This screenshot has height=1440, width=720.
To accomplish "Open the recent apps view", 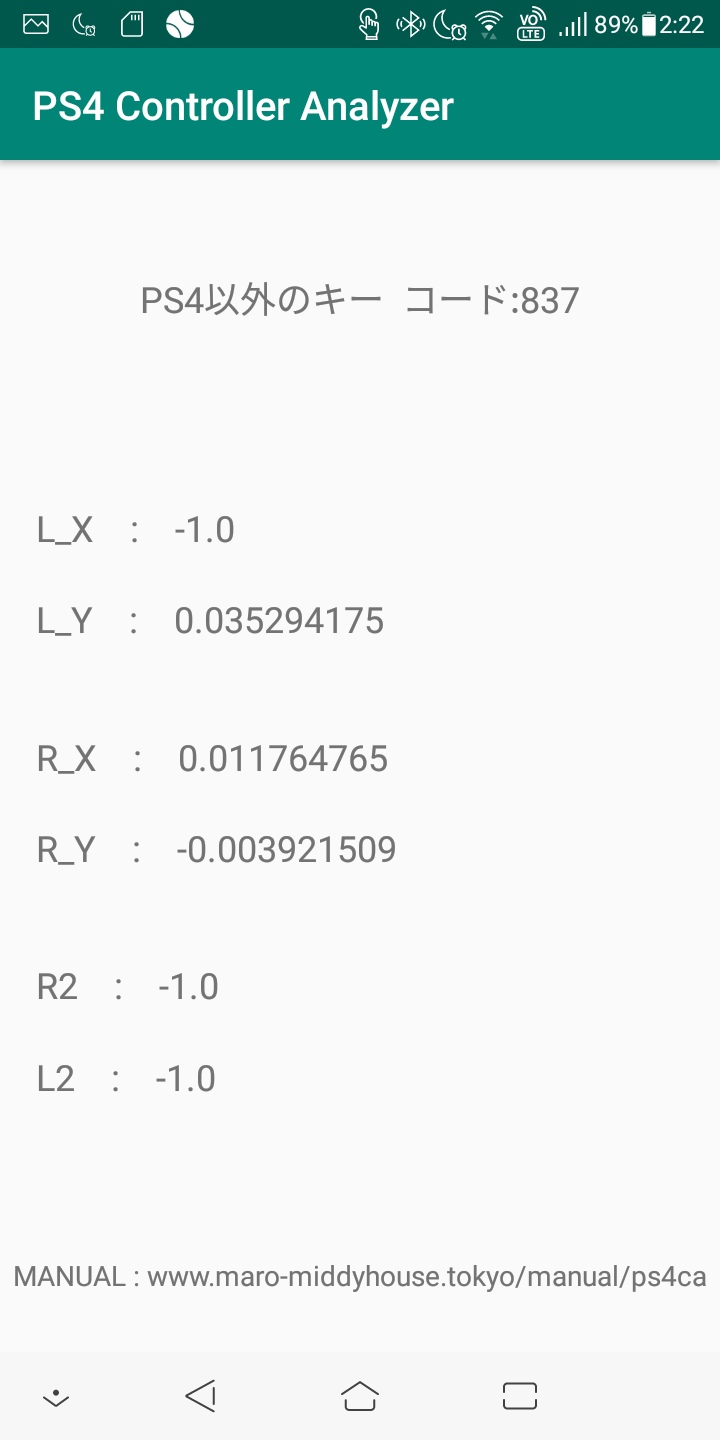I will (520, 1396).
